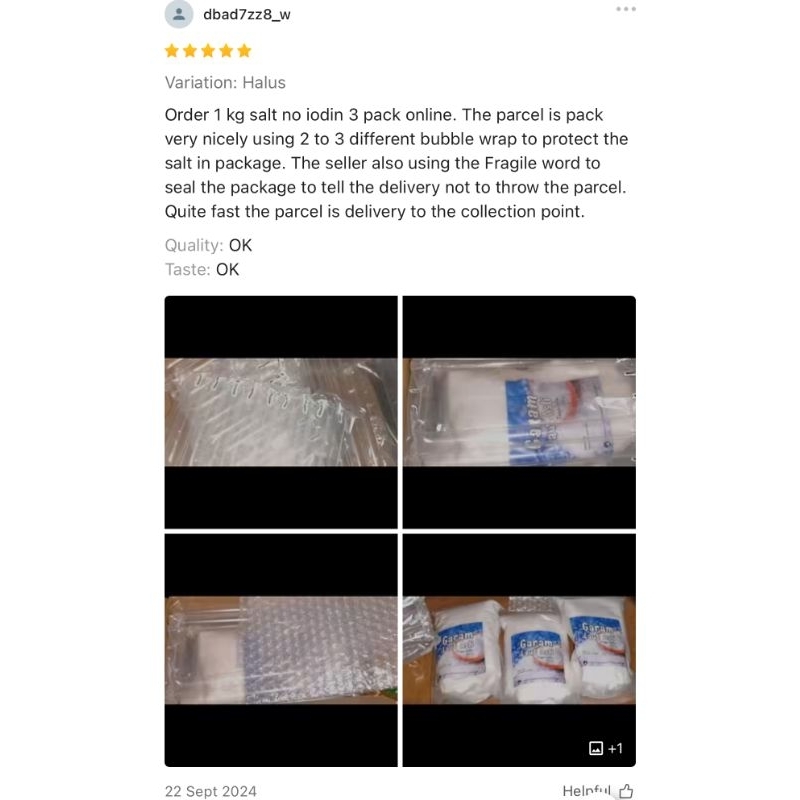The width and height of the screenshot is (800, 800).
Task: Open the bubble wrap packaging photo
Action: point(281,412)
